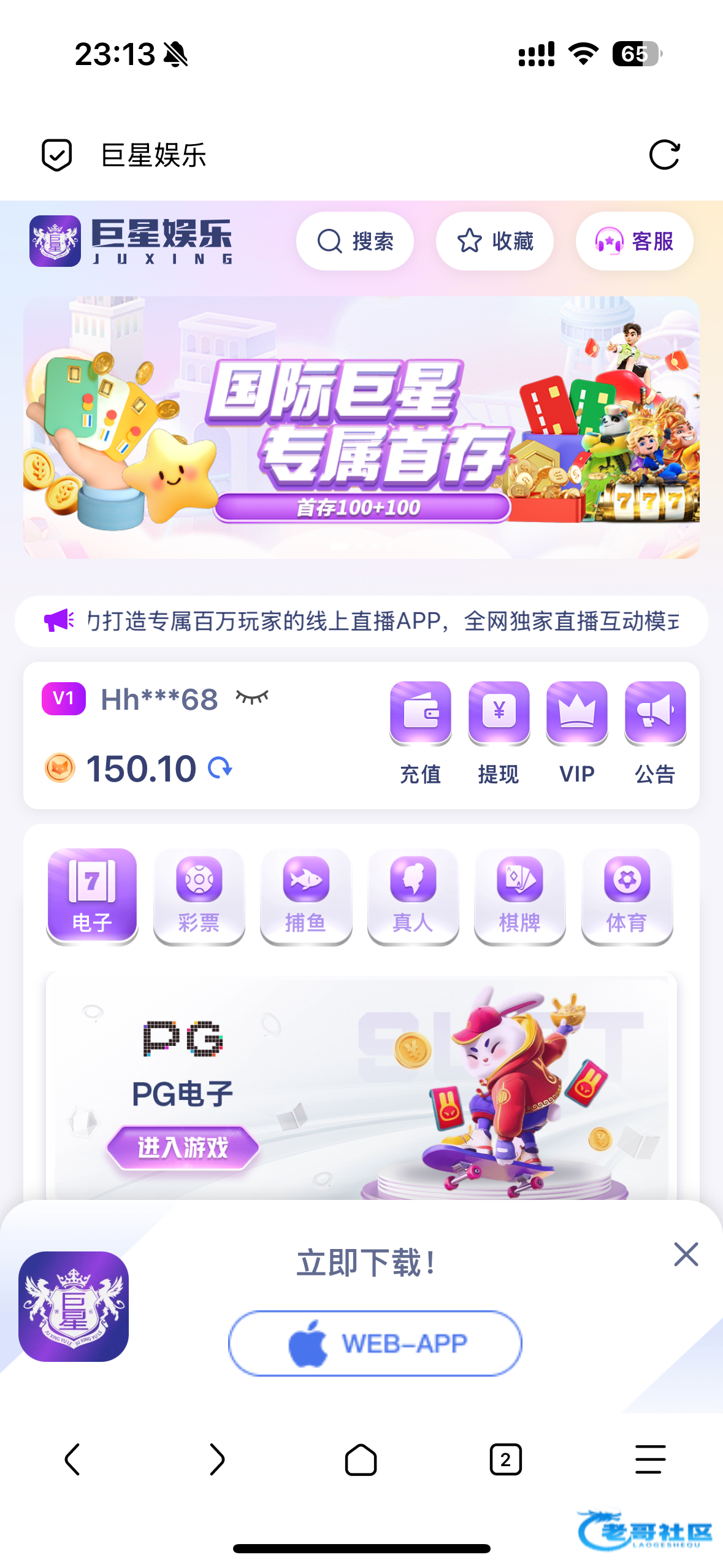Tap 进入游戏 on the PG电子 card

tap(183, 1147)
